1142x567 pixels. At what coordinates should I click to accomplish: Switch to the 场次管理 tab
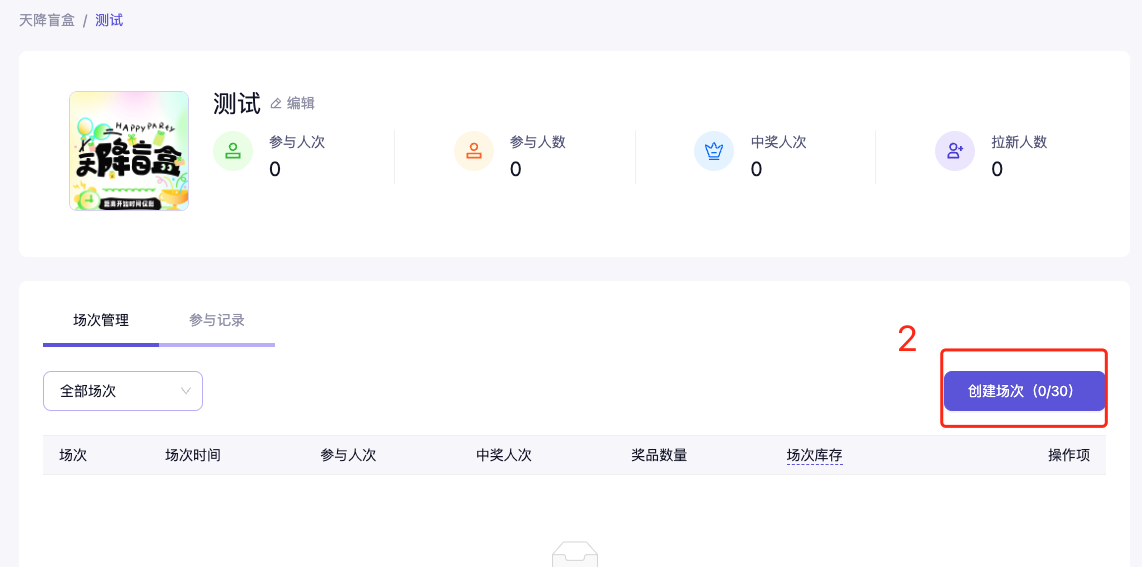point(101,320)
